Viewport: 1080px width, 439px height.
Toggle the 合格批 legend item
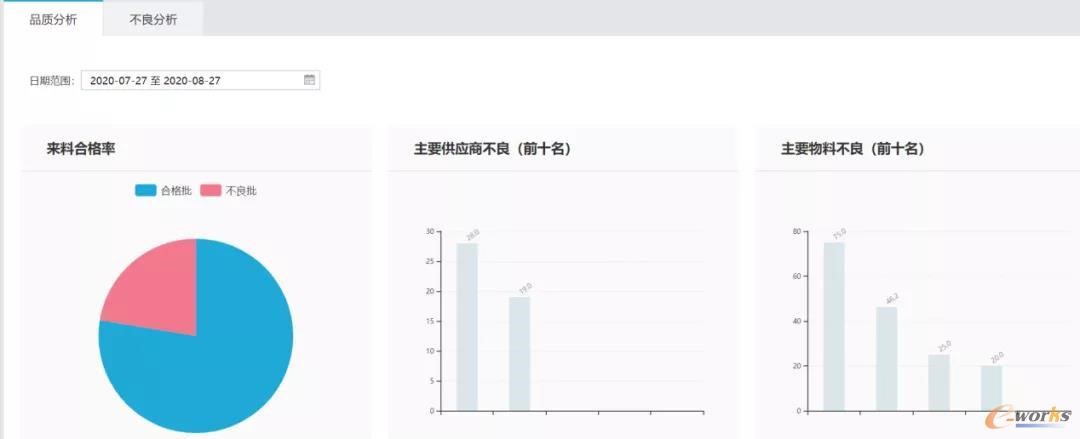(164, 190)
